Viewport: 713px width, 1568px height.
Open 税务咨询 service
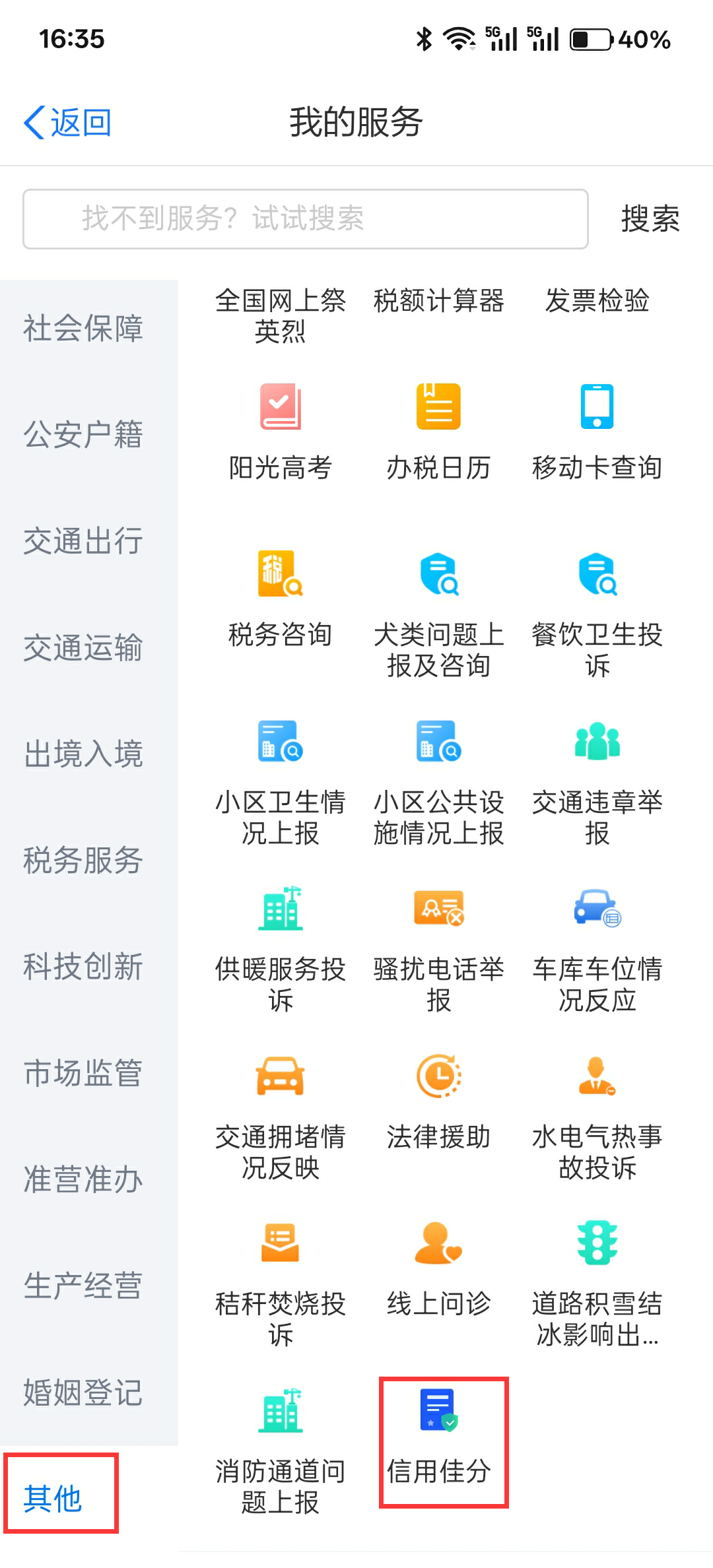(x=280, y=597)
